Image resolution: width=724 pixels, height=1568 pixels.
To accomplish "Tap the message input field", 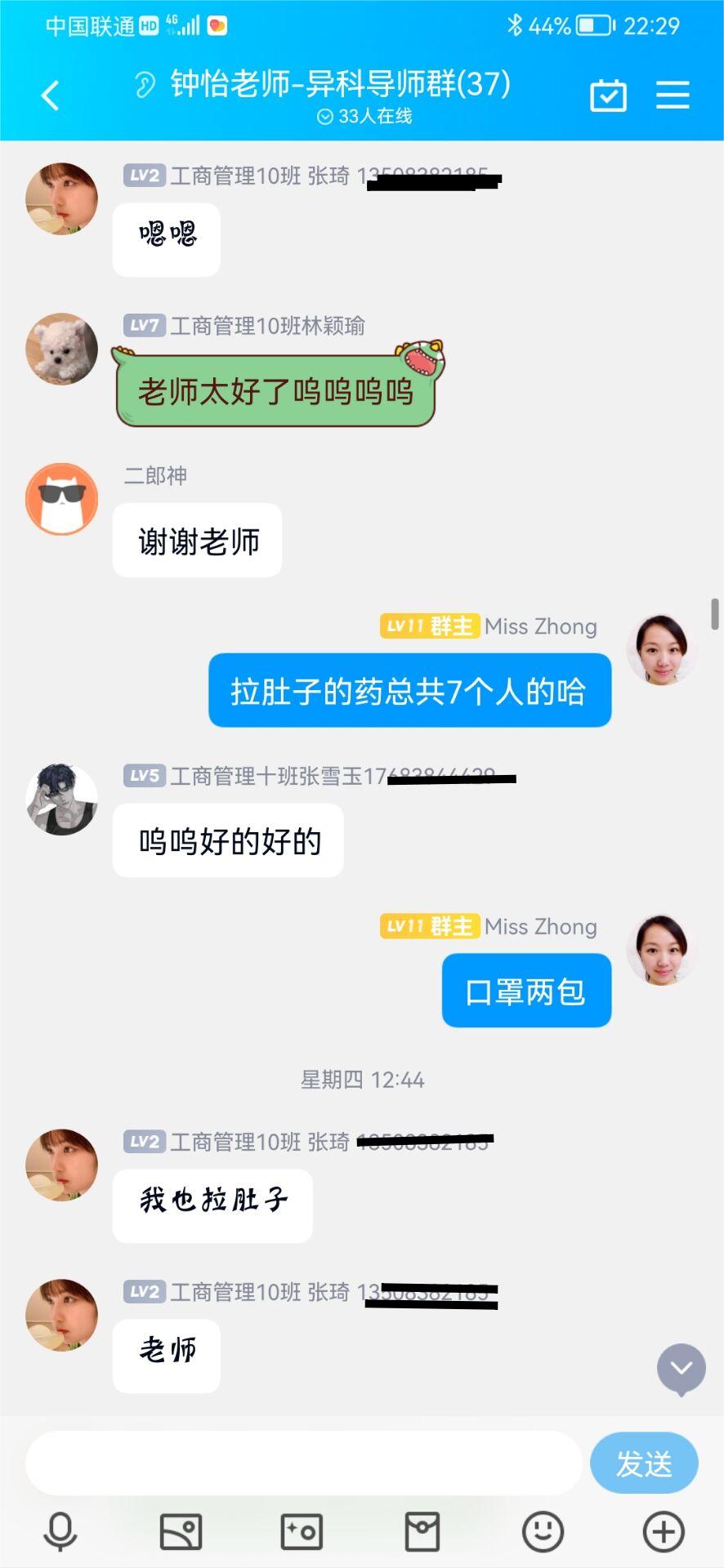I will pyautogui.click(x=302, y=1463).
